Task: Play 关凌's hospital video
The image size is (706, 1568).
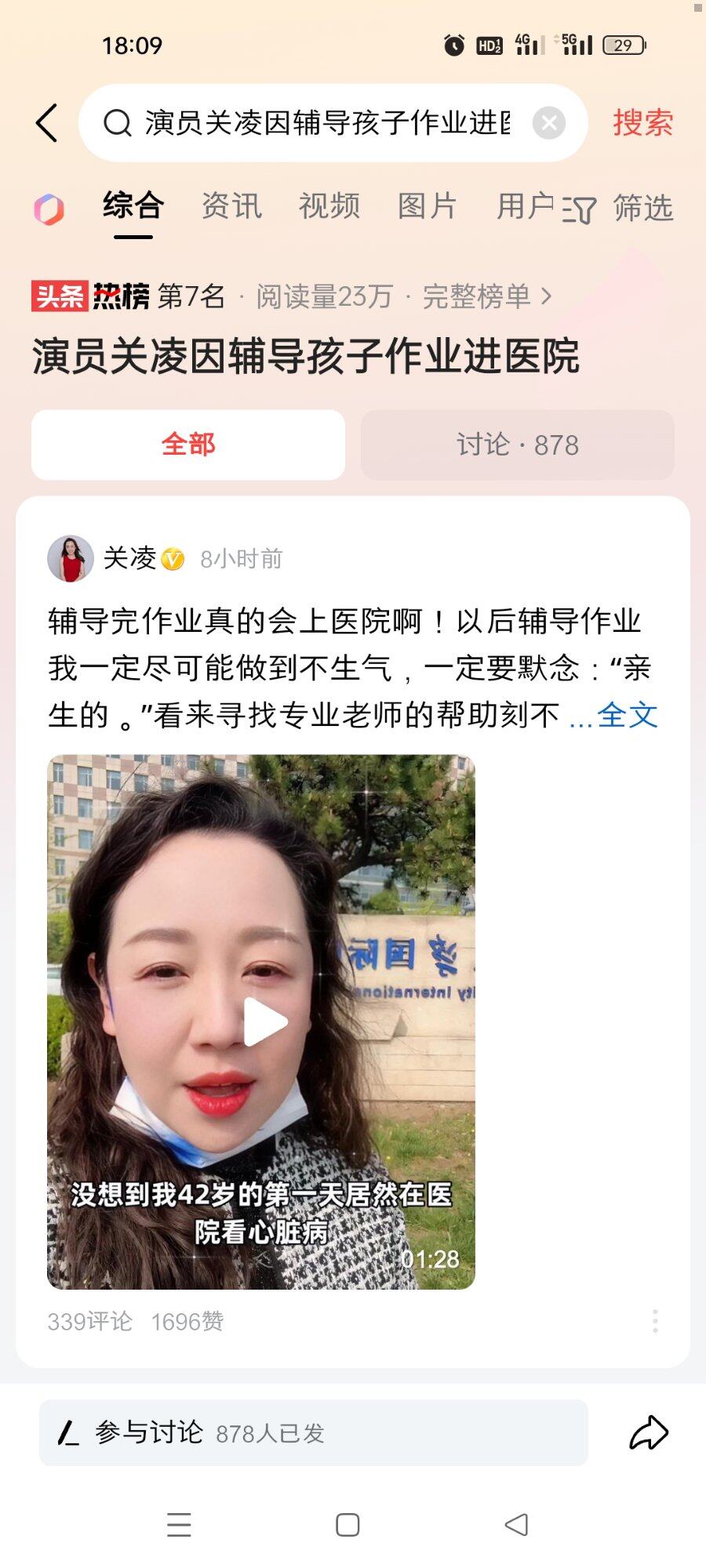Action: [265, 1022]
